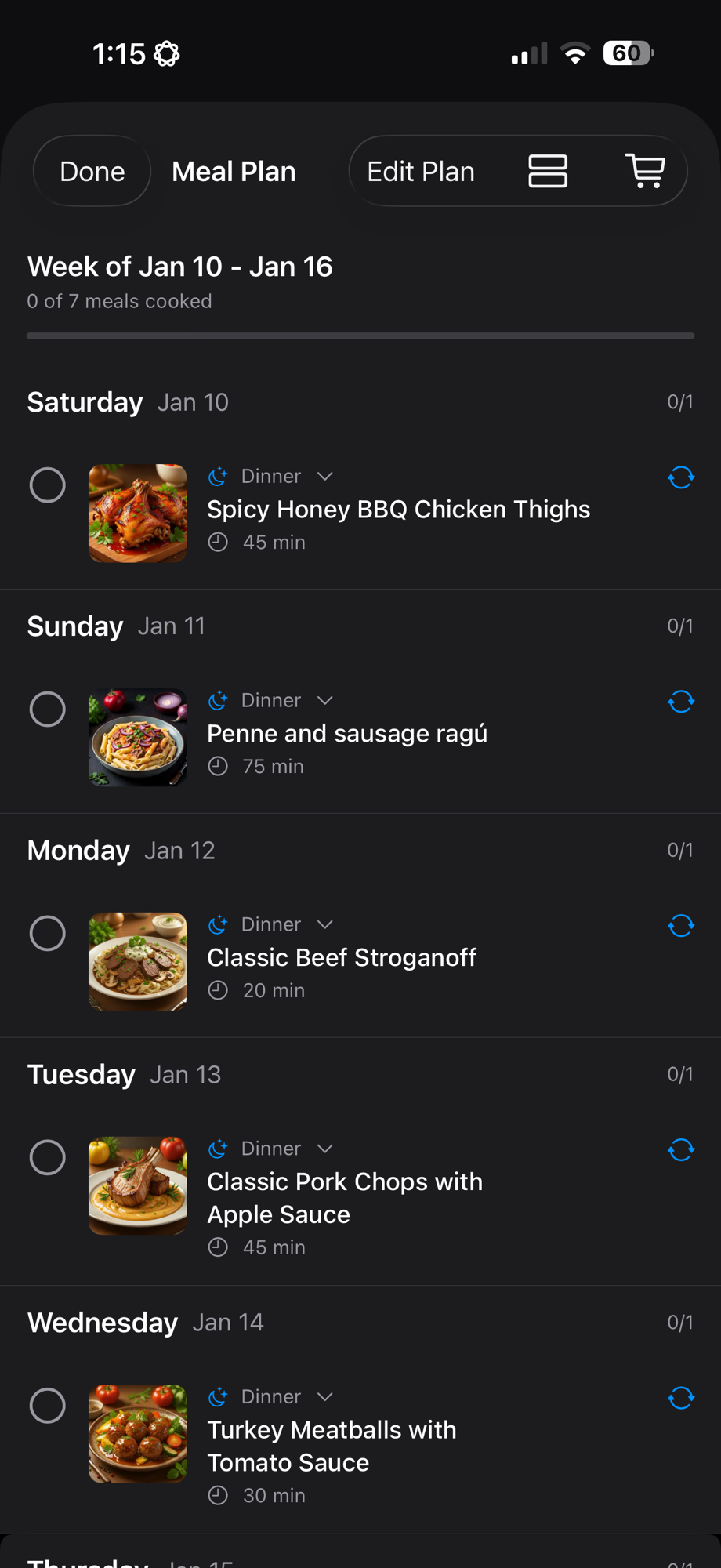Swap out the Spicy Honey BBQ Chicken recipe
Image resolution: width=721 pixels, height=1568 pixels.
(680, 477)
